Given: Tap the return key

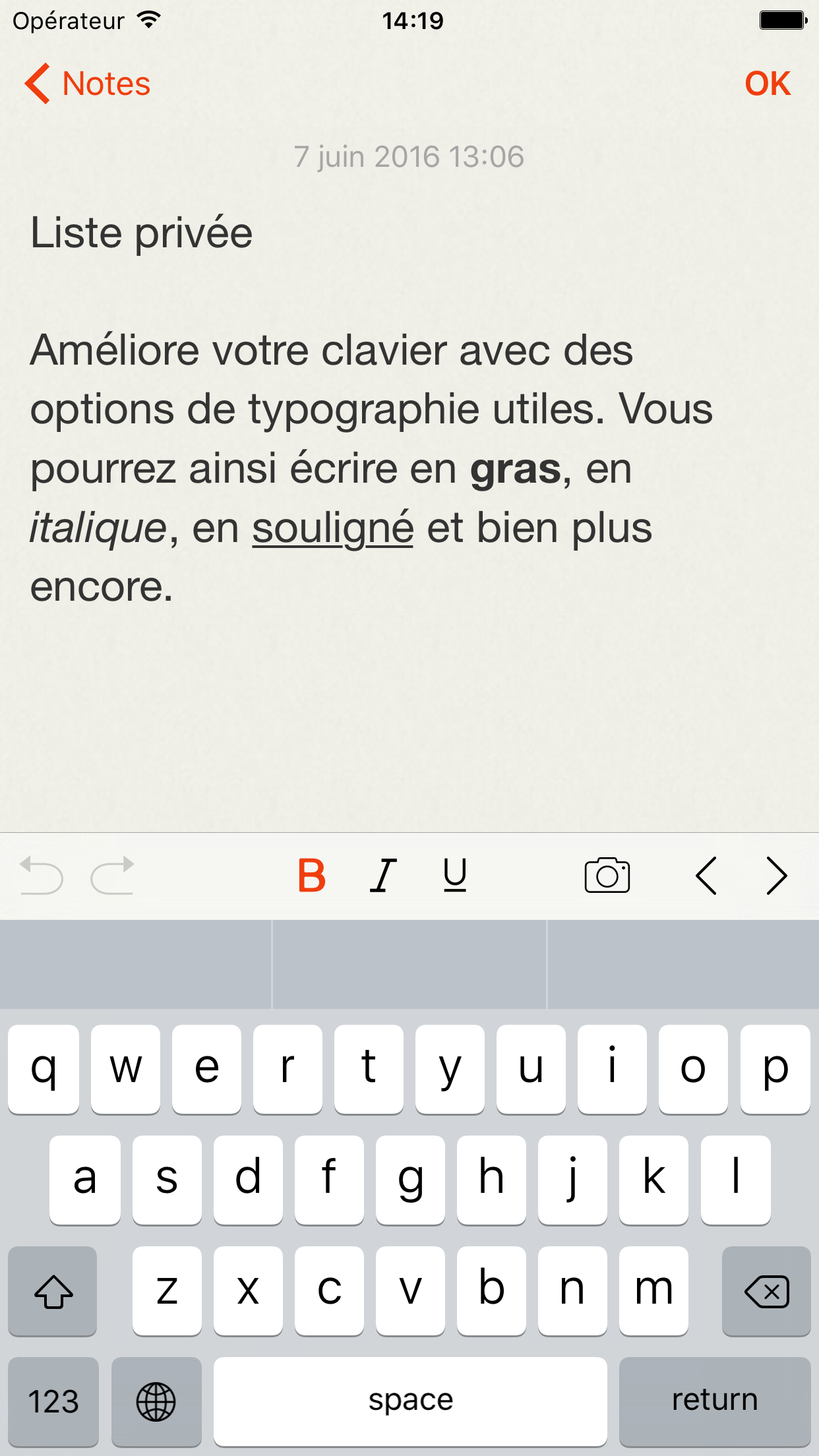Looking at the screenshot, I should [715, 1401].
